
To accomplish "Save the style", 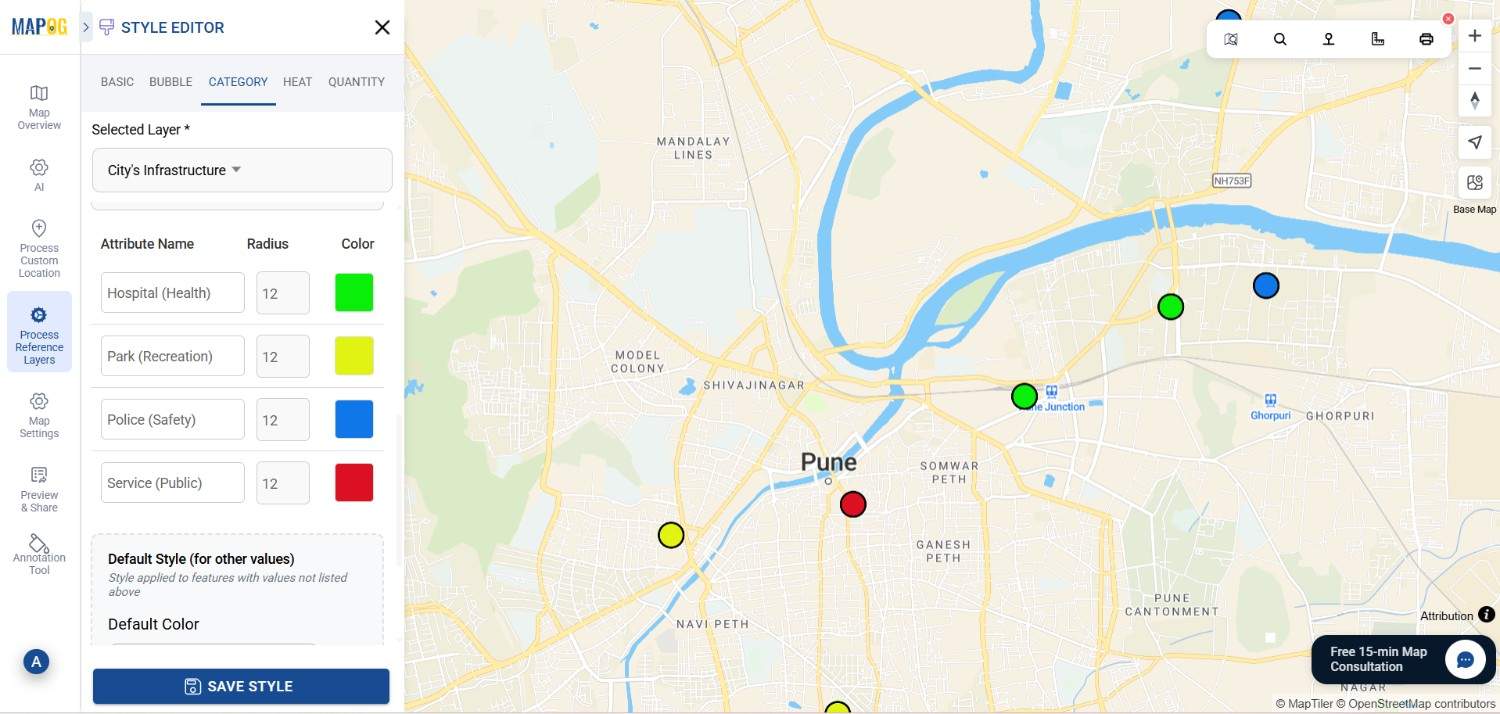I will click(x=241, y=686).
